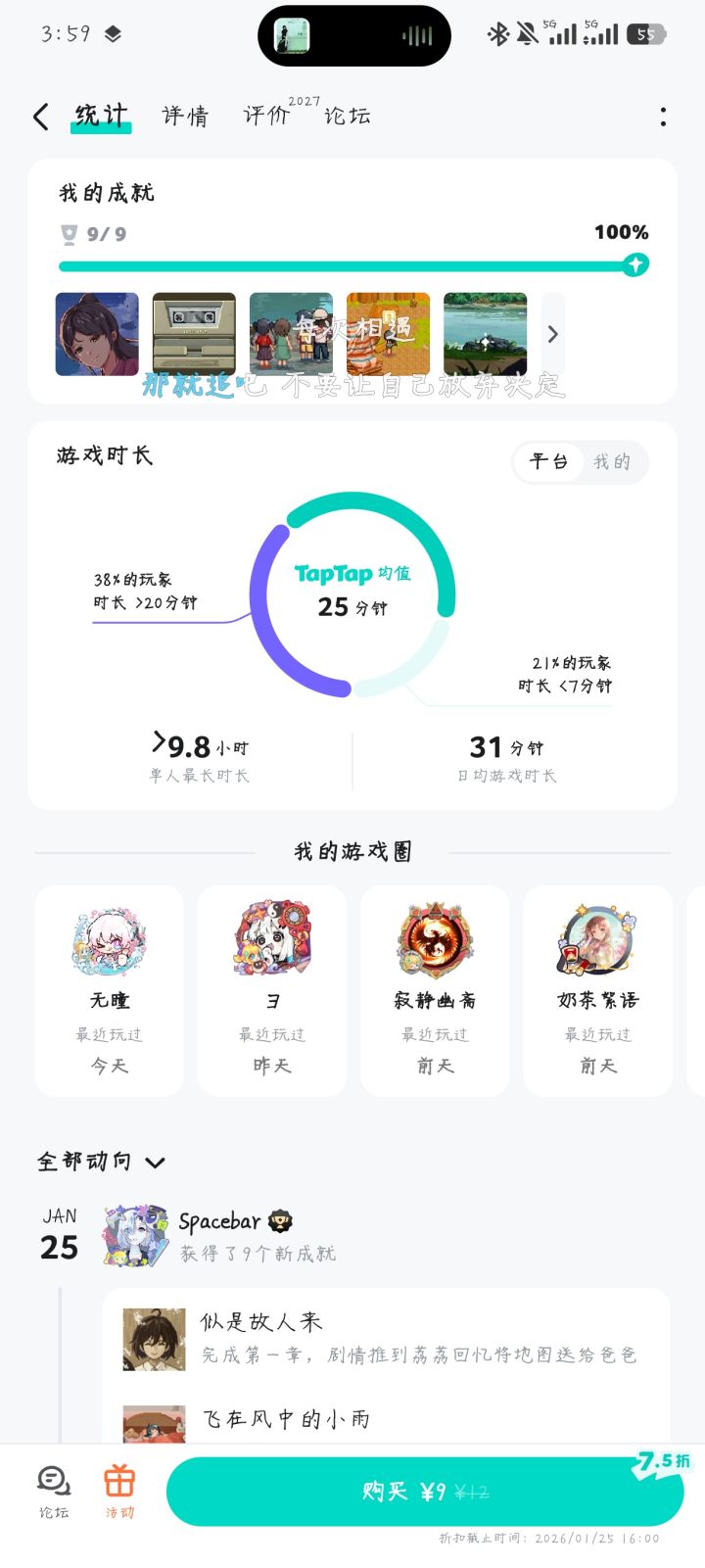This screenshot has height=1568, width=705.
Task: Open the three-dot options icon
Action: [664, 116]
